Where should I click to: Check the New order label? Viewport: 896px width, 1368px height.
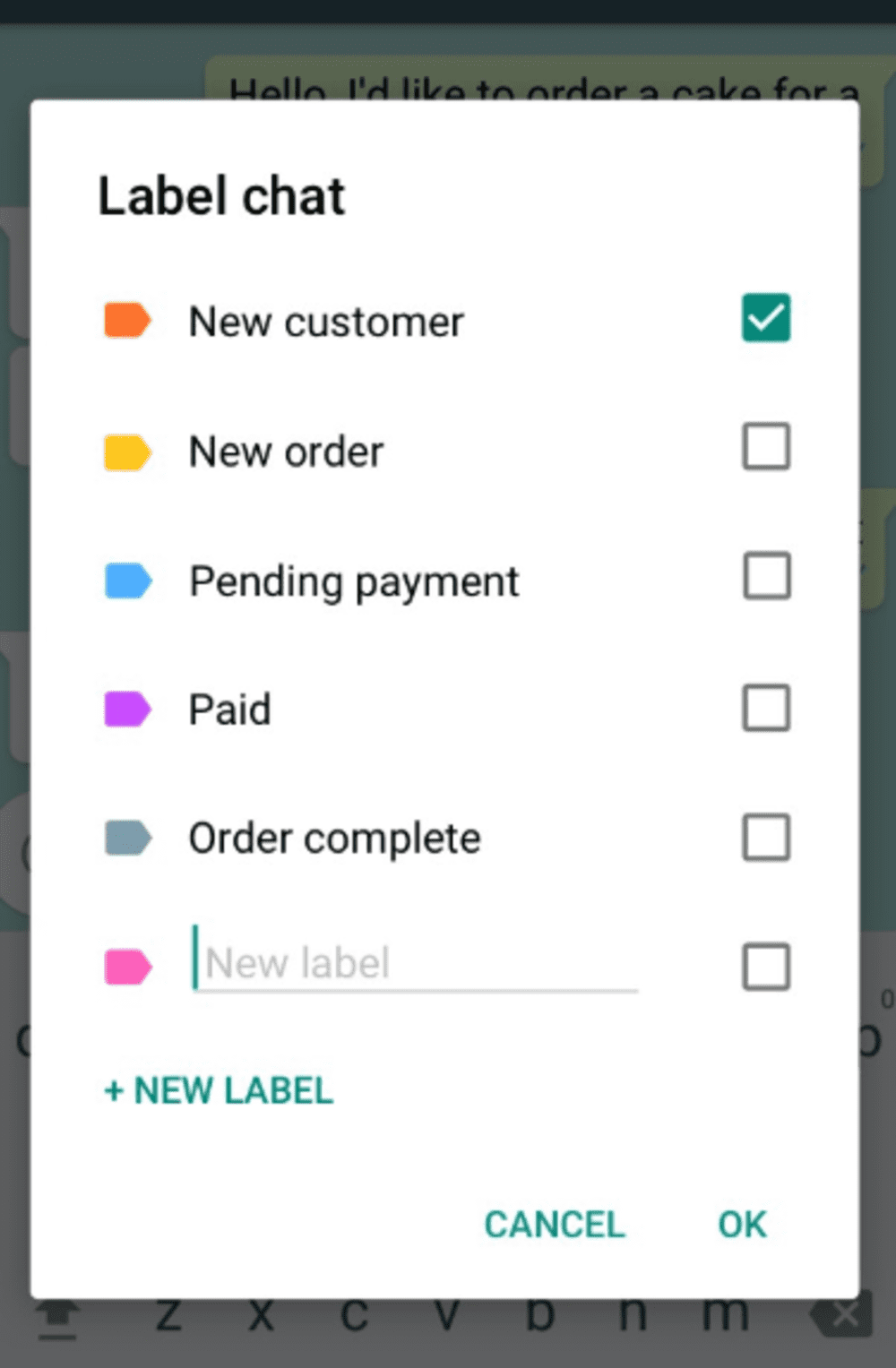(x=766, y=446)
